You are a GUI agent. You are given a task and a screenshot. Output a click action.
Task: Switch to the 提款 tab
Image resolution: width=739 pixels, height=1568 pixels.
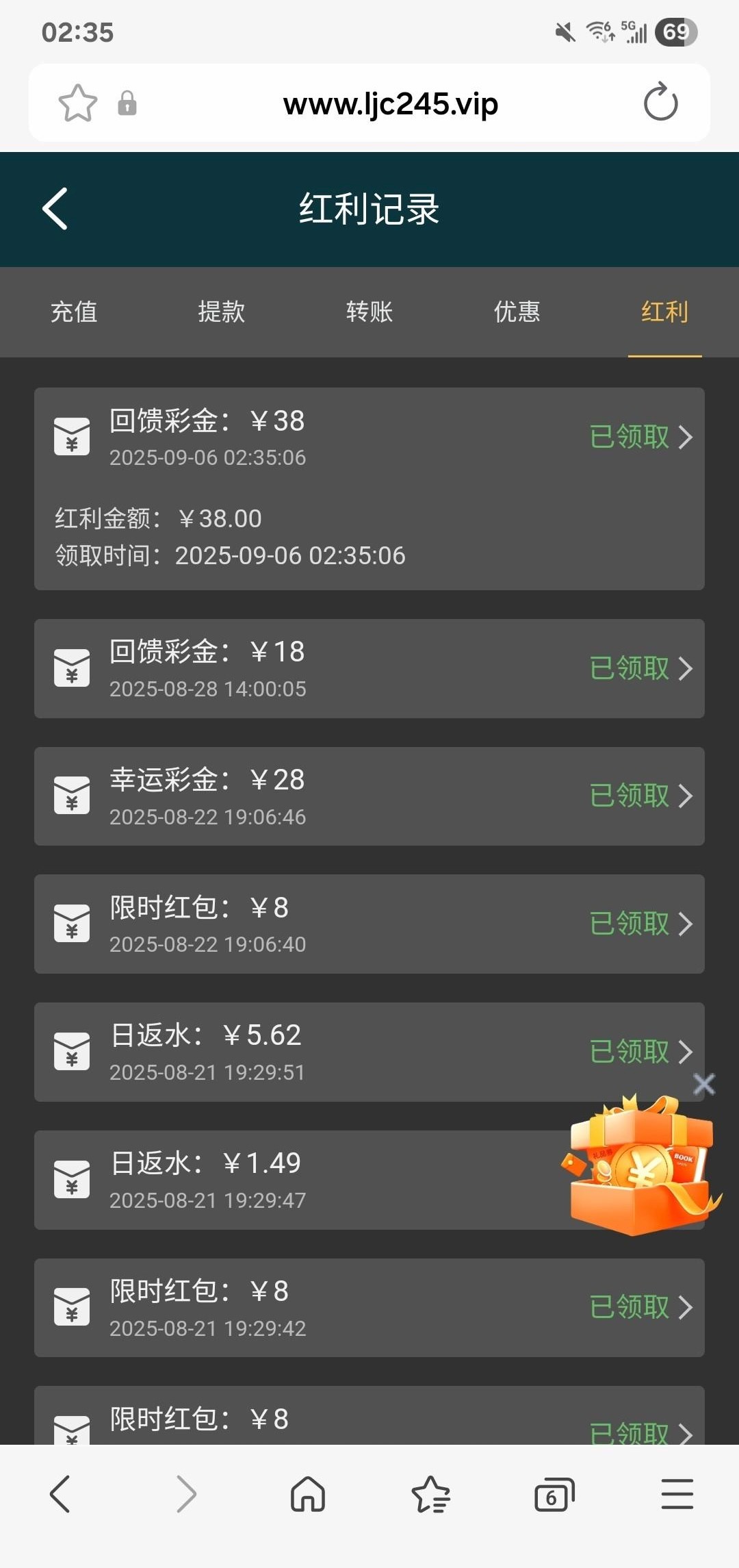pos(222,312)
